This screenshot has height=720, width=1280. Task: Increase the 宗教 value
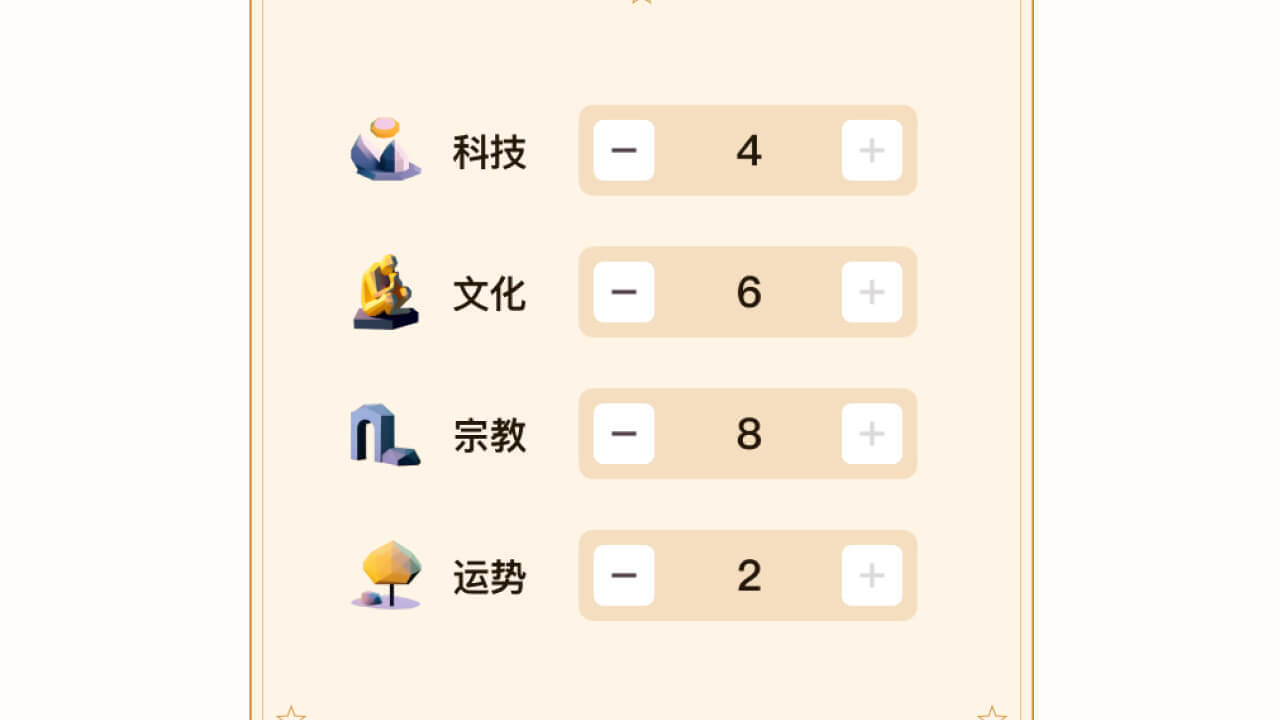click(x=871, y=433)
